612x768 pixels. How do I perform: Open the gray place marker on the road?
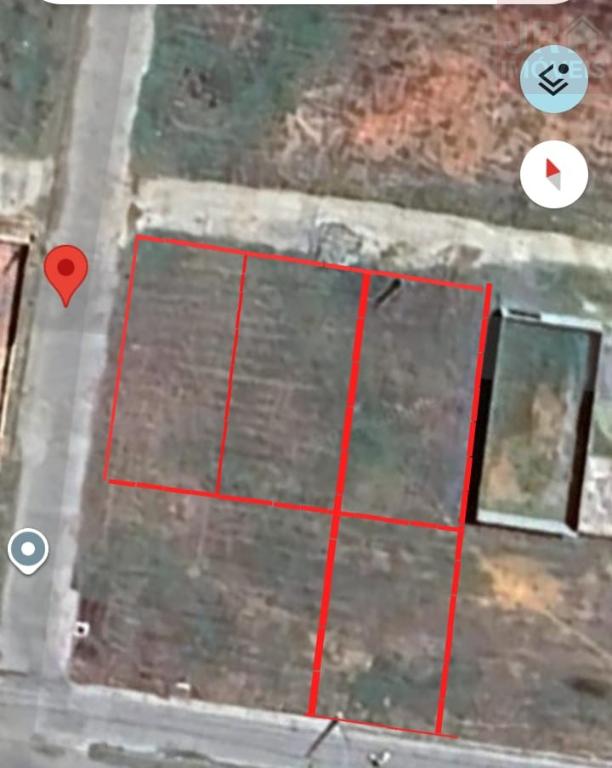point(28,550)
